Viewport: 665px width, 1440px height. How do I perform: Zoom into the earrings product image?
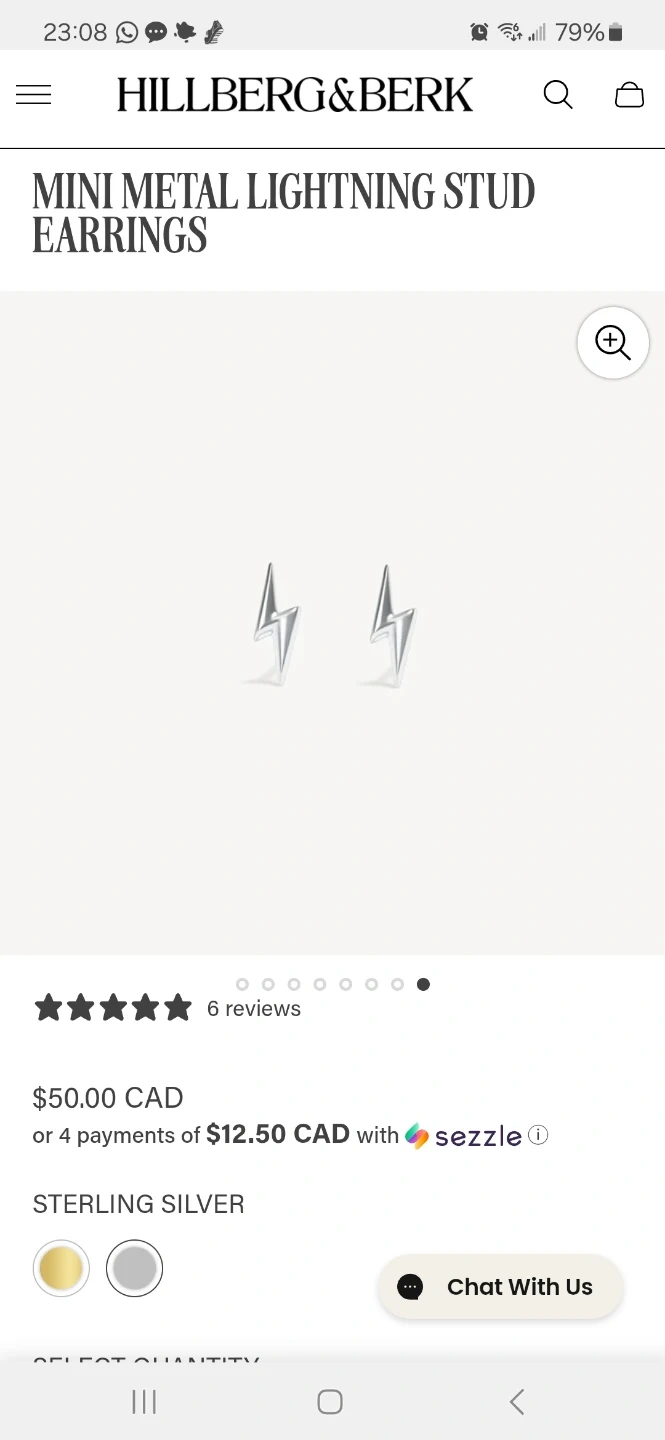612,342
